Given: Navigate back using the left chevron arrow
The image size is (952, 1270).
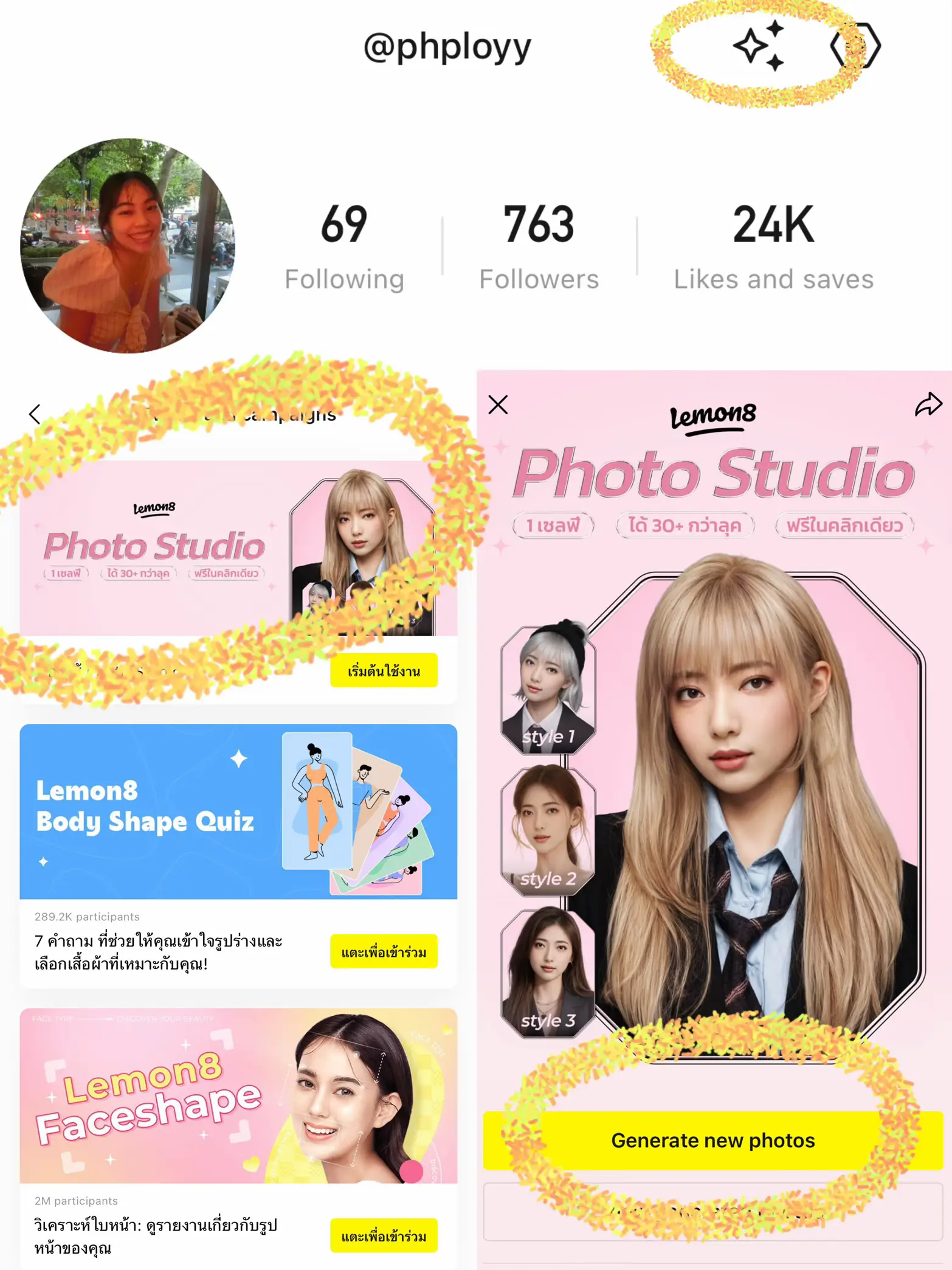Looking at the screenshot, I should coord(35,414).
